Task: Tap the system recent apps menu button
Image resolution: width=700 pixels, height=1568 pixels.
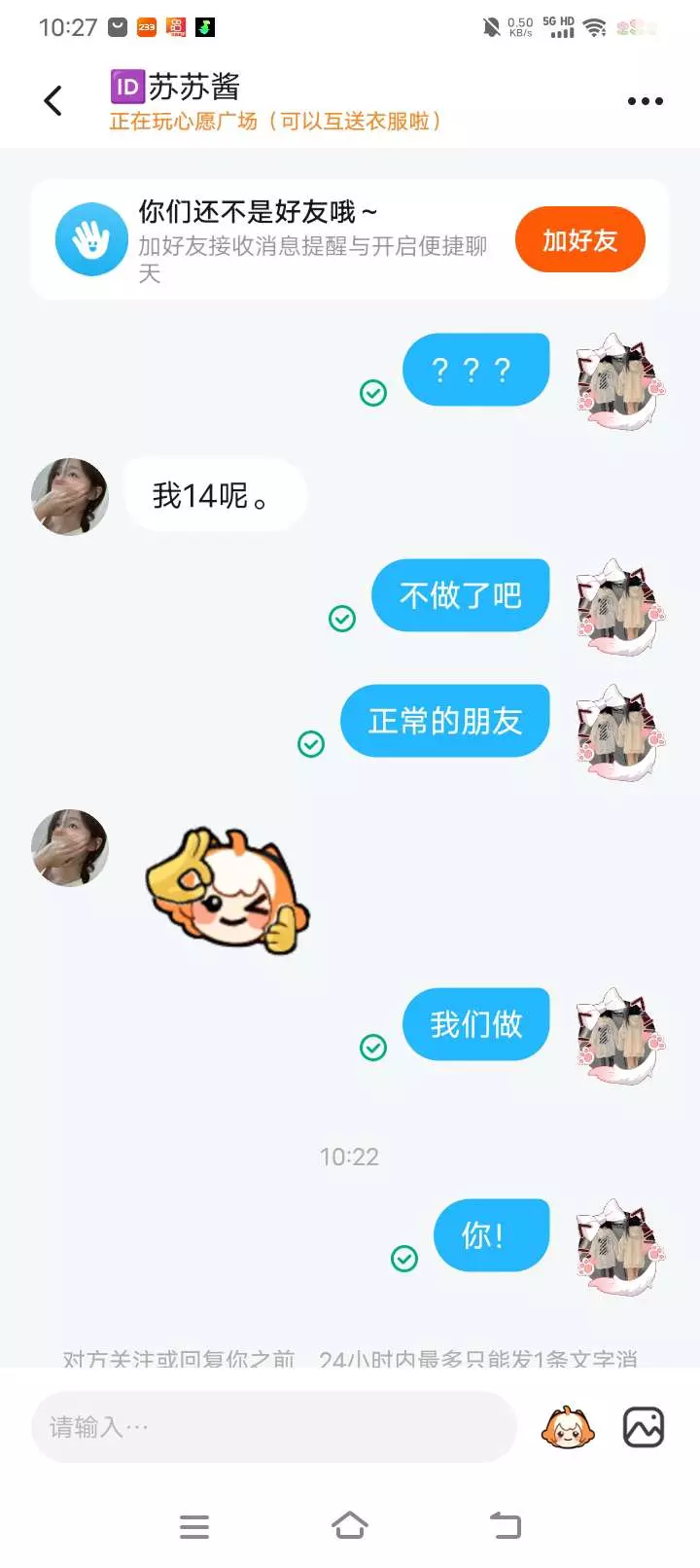Action: (x=194, y=1526)
